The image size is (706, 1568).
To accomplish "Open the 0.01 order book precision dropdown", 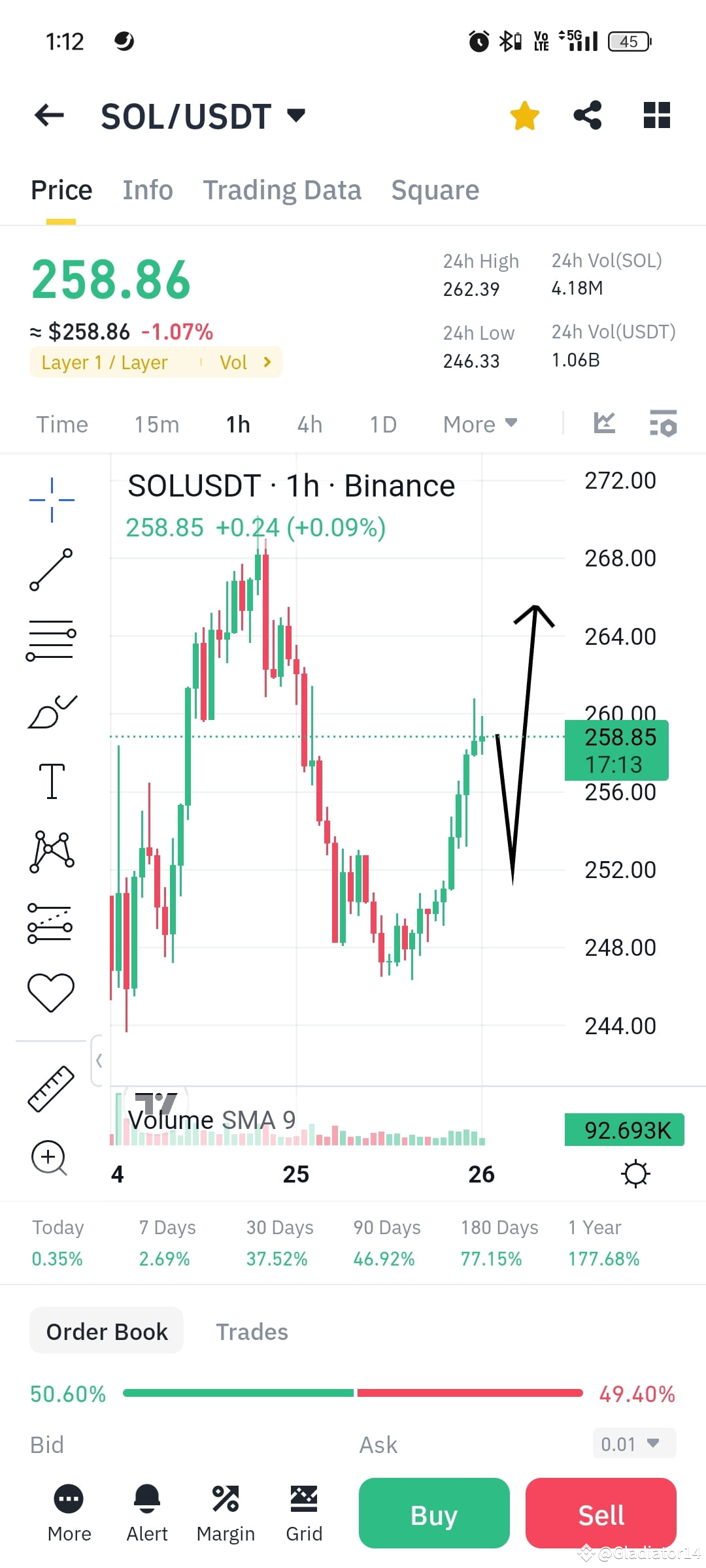I will (x=632, y=1444).
